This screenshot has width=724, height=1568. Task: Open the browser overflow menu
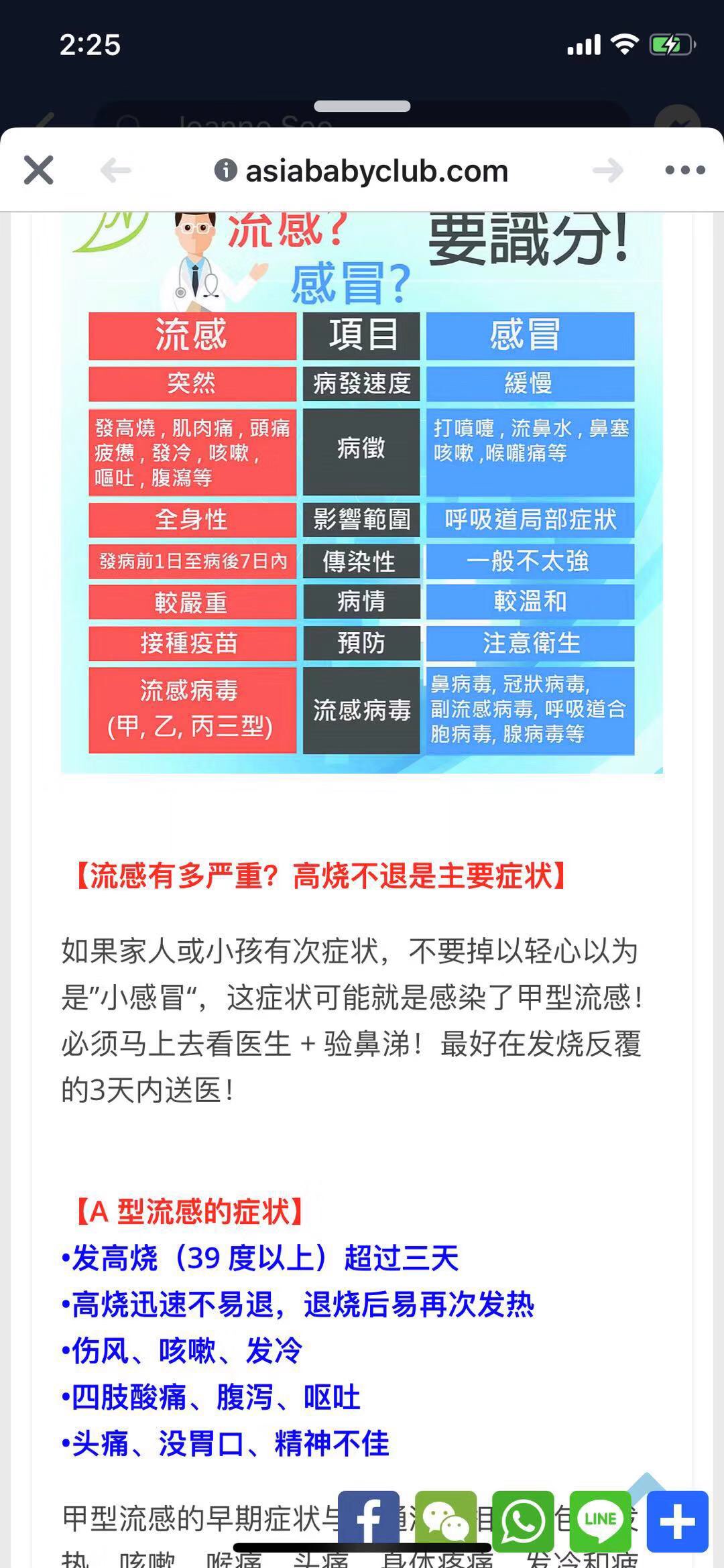(684, 170)
